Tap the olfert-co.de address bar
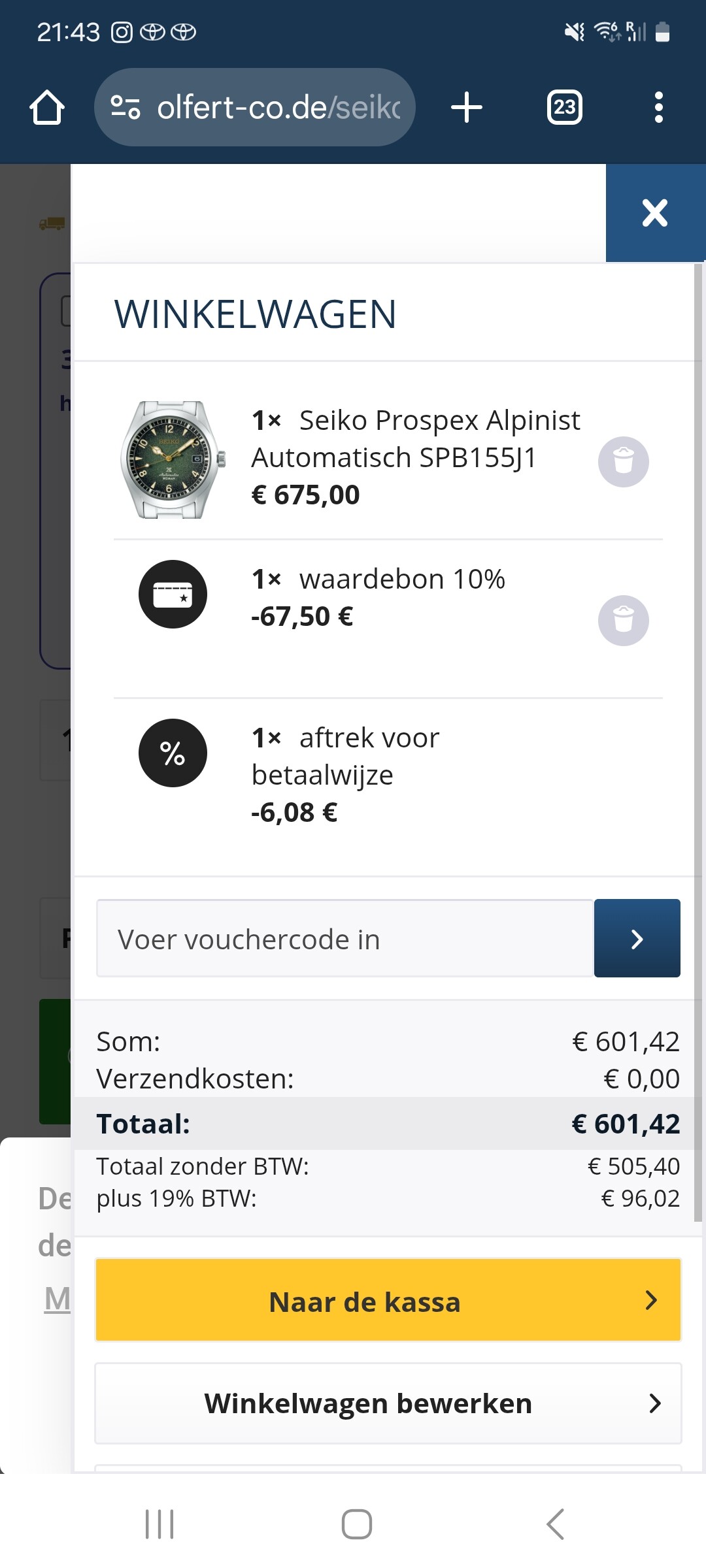 pos(255,107)
